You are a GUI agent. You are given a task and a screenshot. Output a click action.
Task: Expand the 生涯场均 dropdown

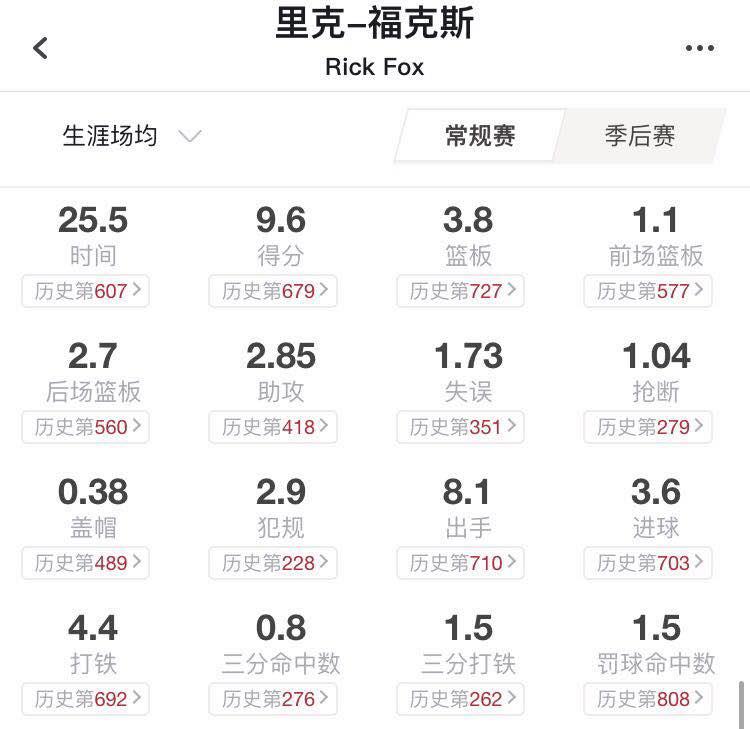(131, 136)
